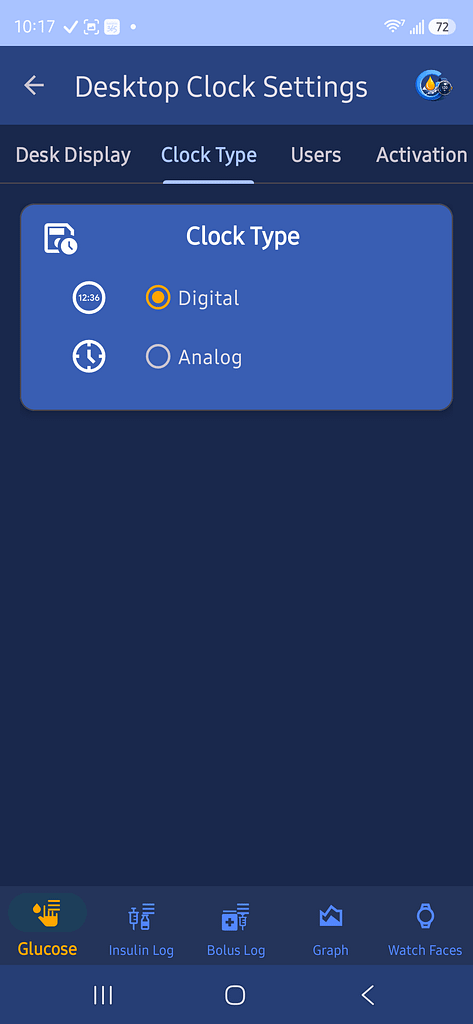This screenshot has height=1024, width=473.
Task: Open the Watch Faces section
Action: (425, 929)
